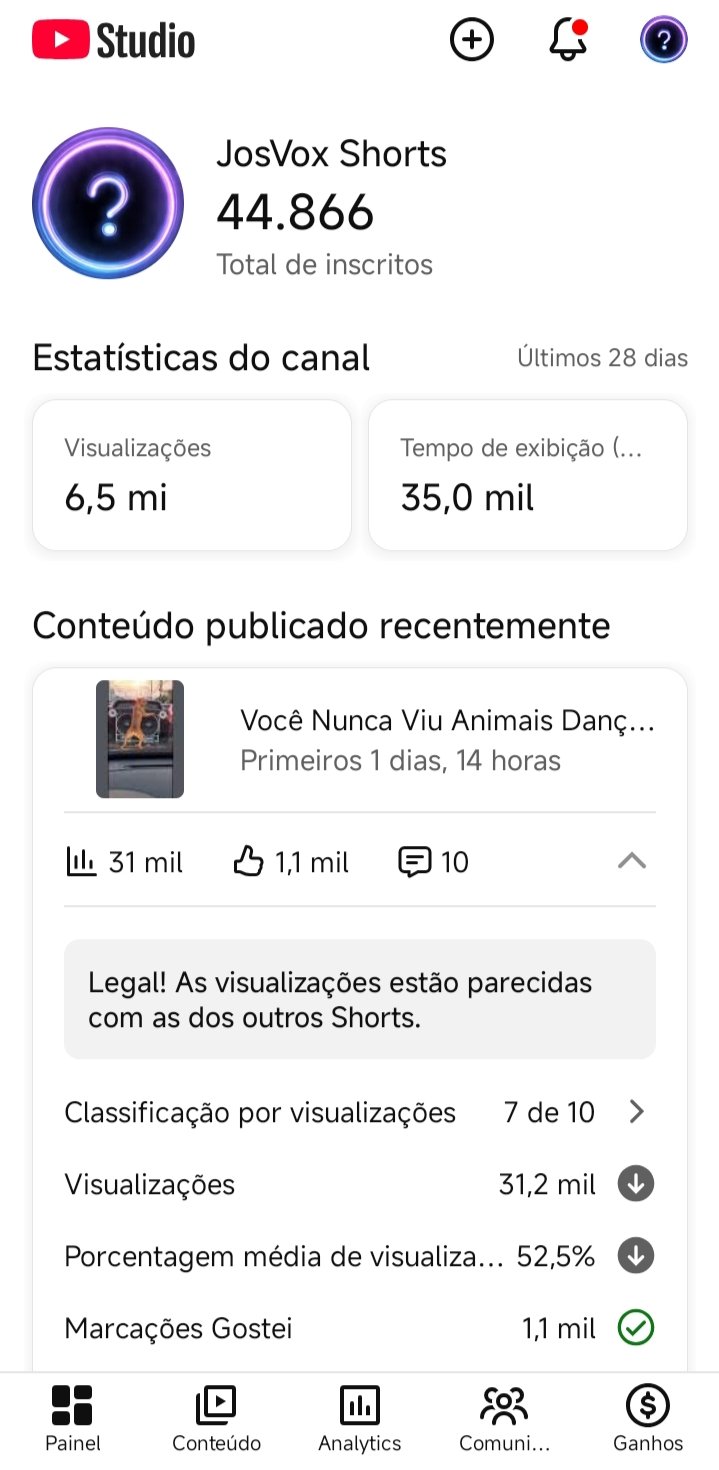Open the account avatar menu
719x1470 pixels.
(x=663, y=40)
